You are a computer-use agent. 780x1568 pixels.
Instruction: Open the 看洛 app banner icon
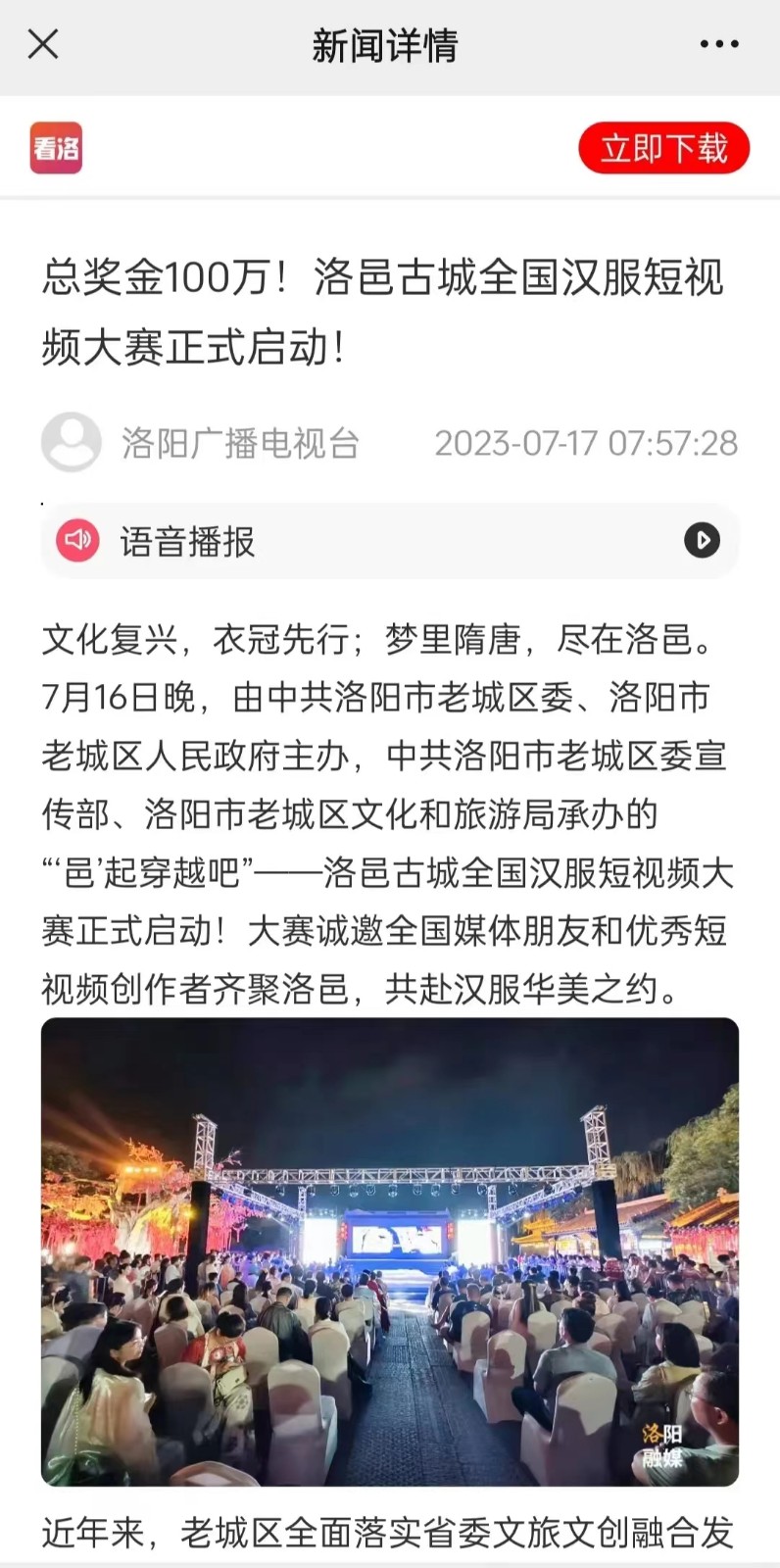click(x=56, y=148)
